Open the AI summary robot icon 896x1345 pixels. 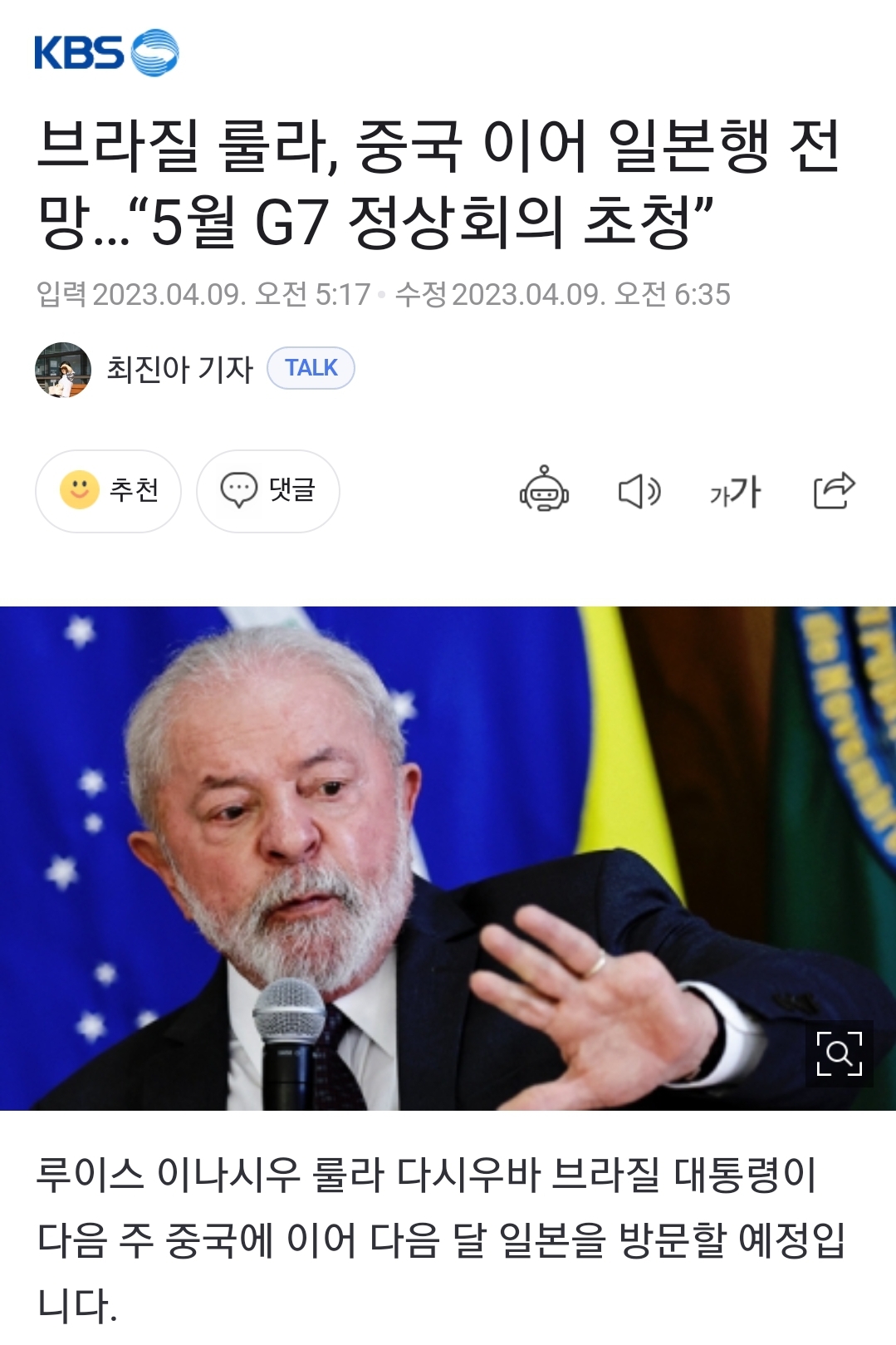click(x=544, y=490)
